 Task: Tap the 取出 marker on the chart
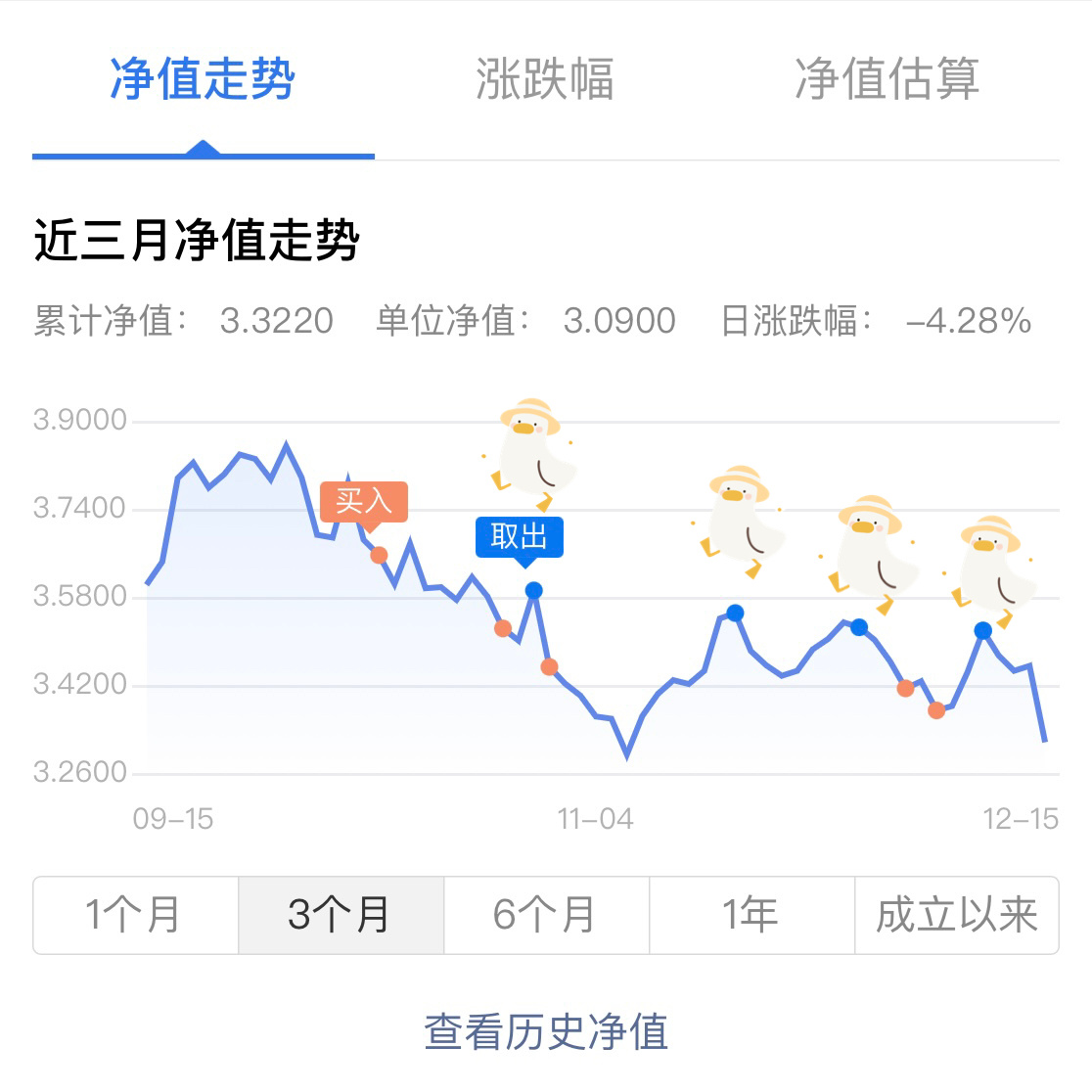click(x=519, y=536)
